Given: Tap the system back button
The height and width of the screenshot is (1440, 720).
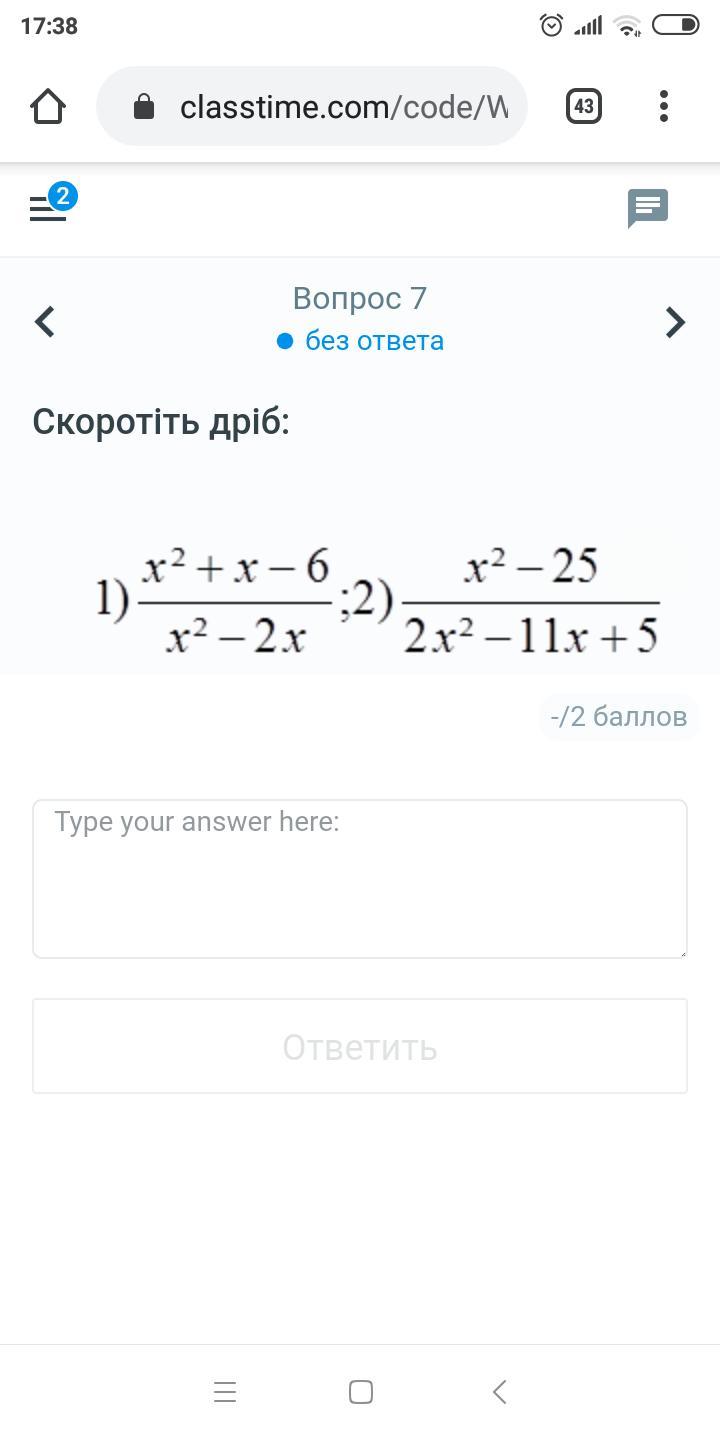Looking at the screenshot, I should click(x=500, y=1391).
